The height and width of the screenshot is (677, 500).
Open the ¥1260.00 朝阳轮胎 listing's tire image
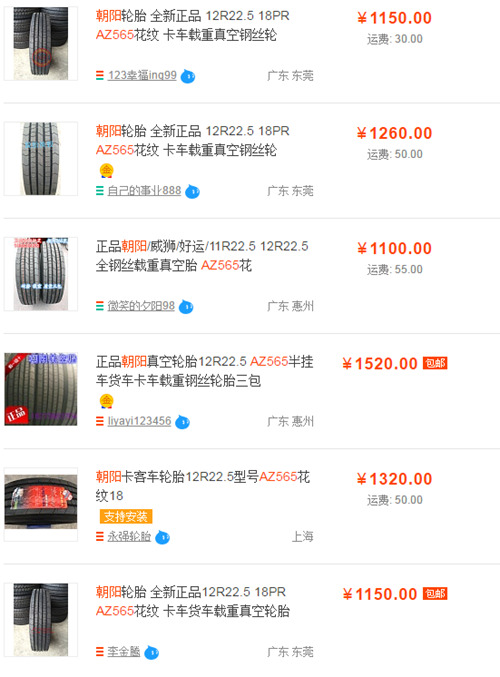[41, 158]
